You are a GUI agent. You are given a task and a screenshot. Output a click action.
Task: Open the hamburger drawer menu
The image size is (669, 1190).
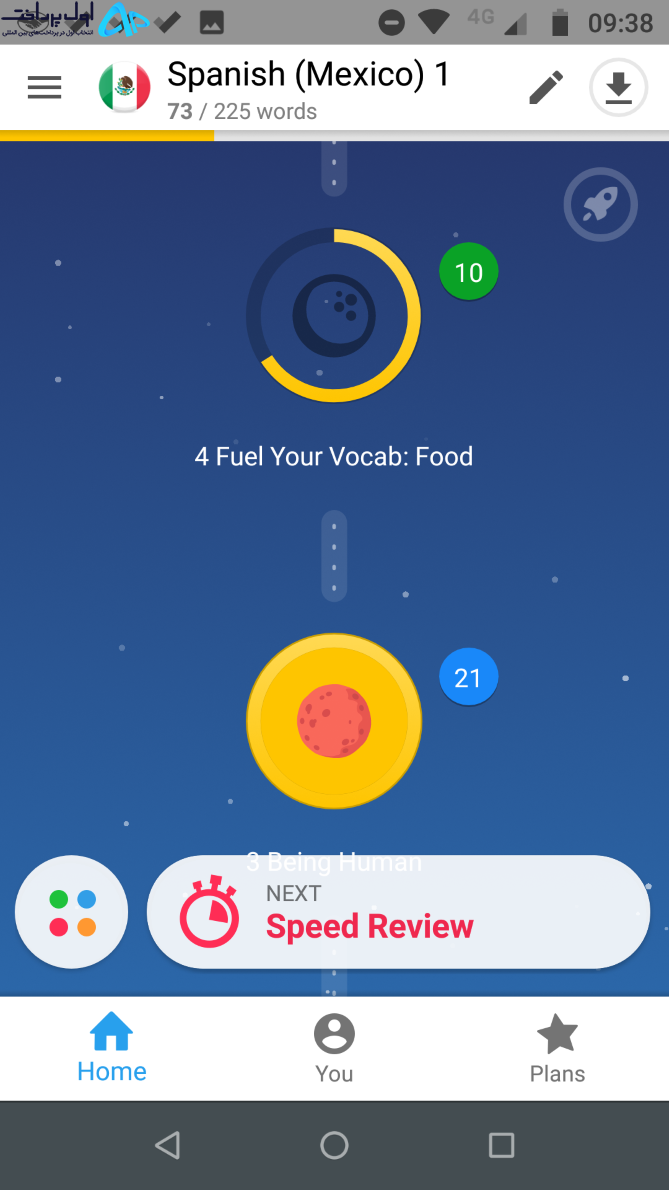[x=44, y=89]
